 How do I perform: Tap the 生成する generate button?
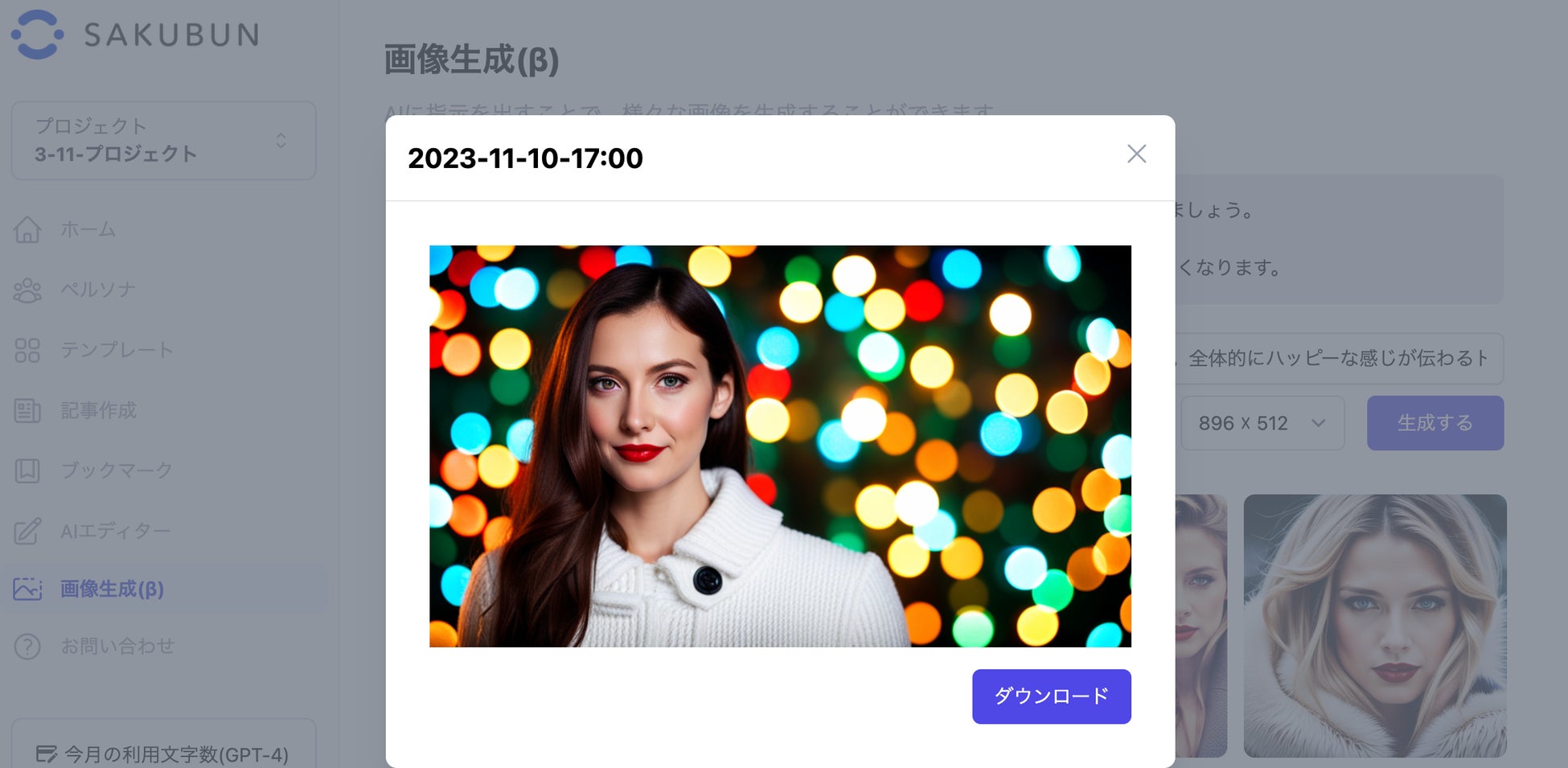[x=1435, y=423]
